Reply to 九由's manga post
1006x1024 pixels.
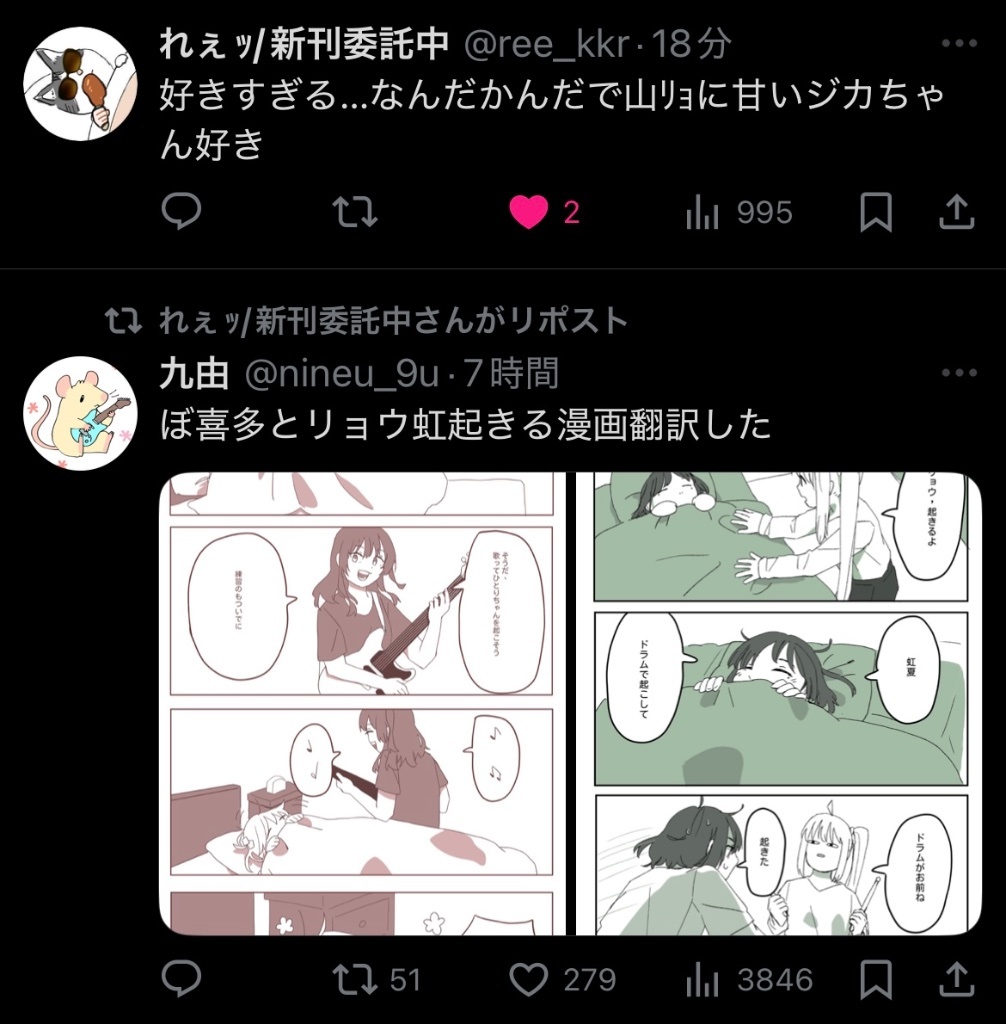coord(182,979)
